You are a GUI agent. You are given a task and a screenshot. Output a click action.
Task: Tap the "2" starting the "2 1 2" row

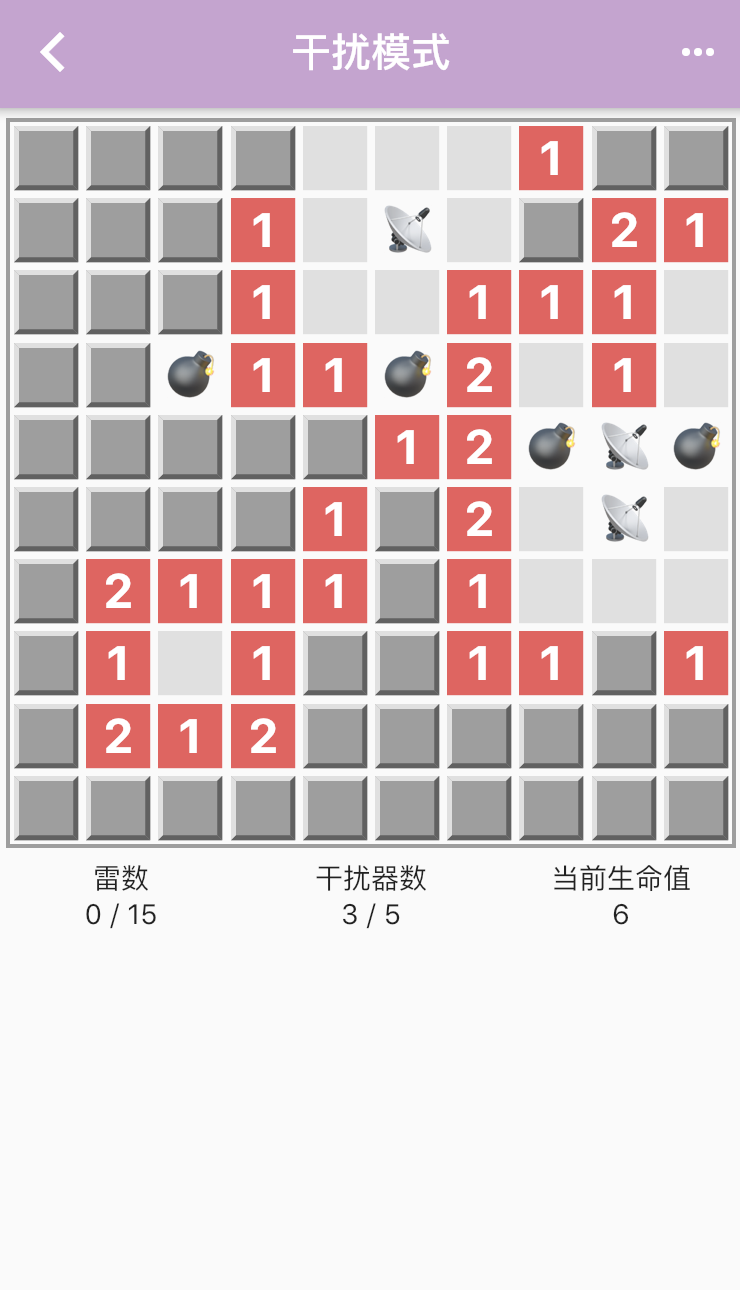tap(118, 735)
